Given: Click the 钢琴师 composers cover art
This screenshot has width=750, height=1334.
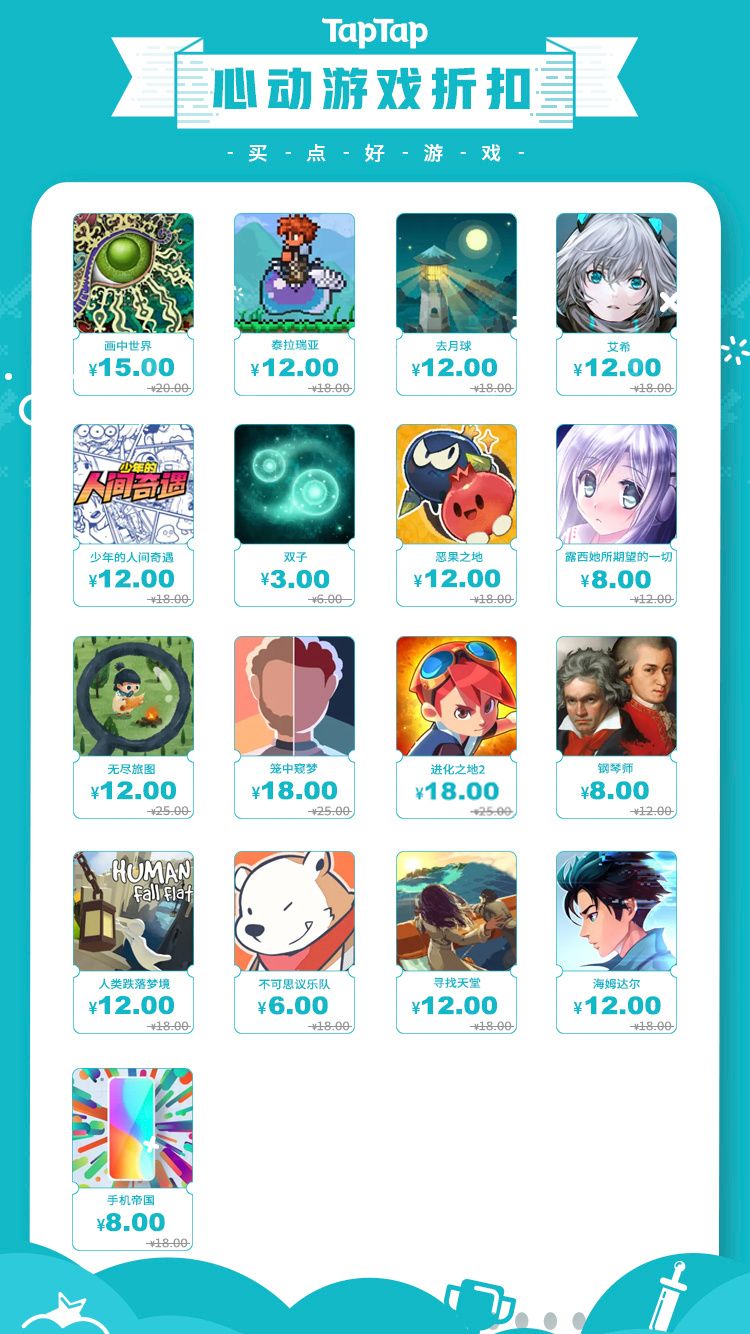Looking at the screenshot, I should [616, 695].
